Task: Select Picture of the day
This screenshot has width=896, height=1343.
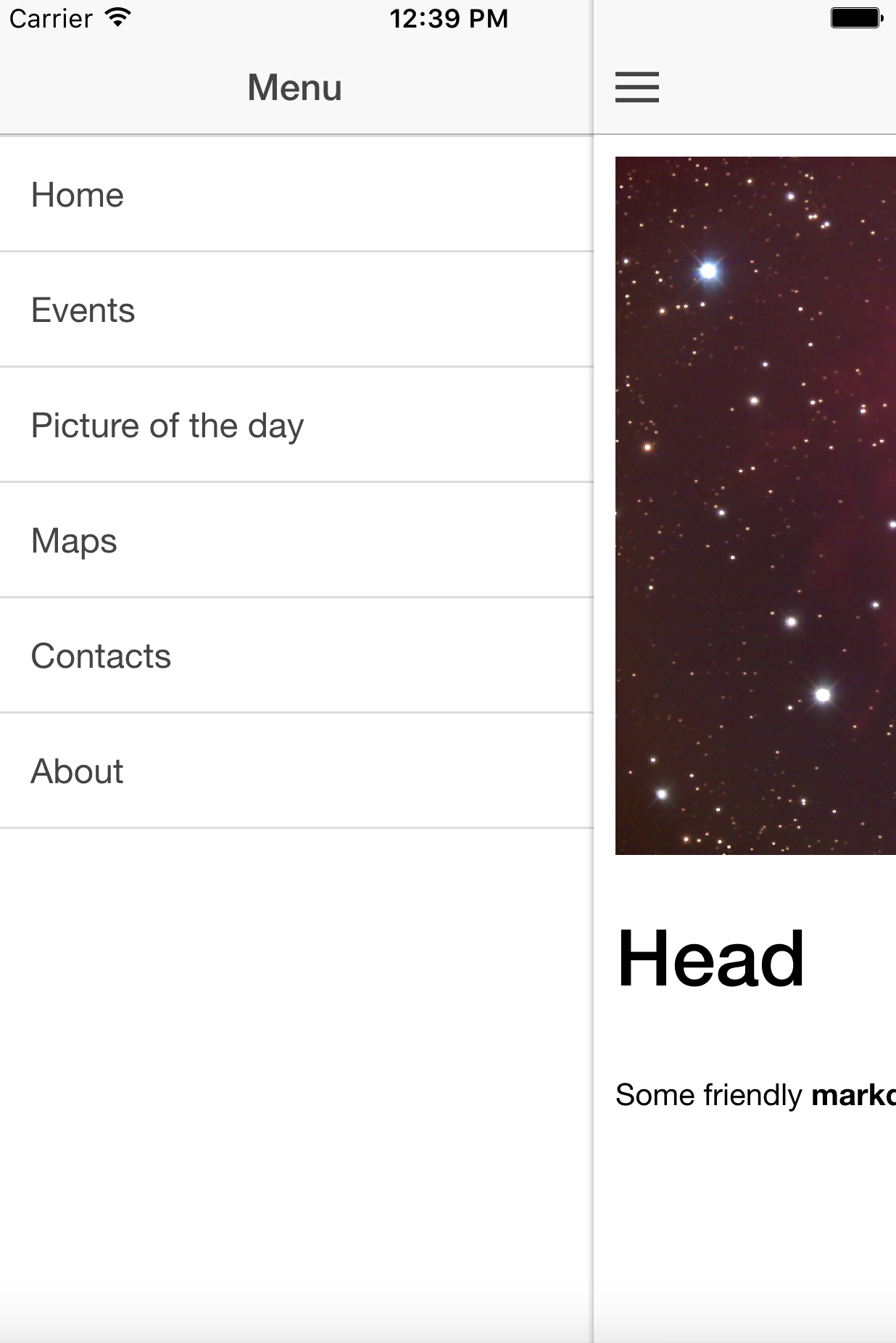Action: [x=167, y=426]
